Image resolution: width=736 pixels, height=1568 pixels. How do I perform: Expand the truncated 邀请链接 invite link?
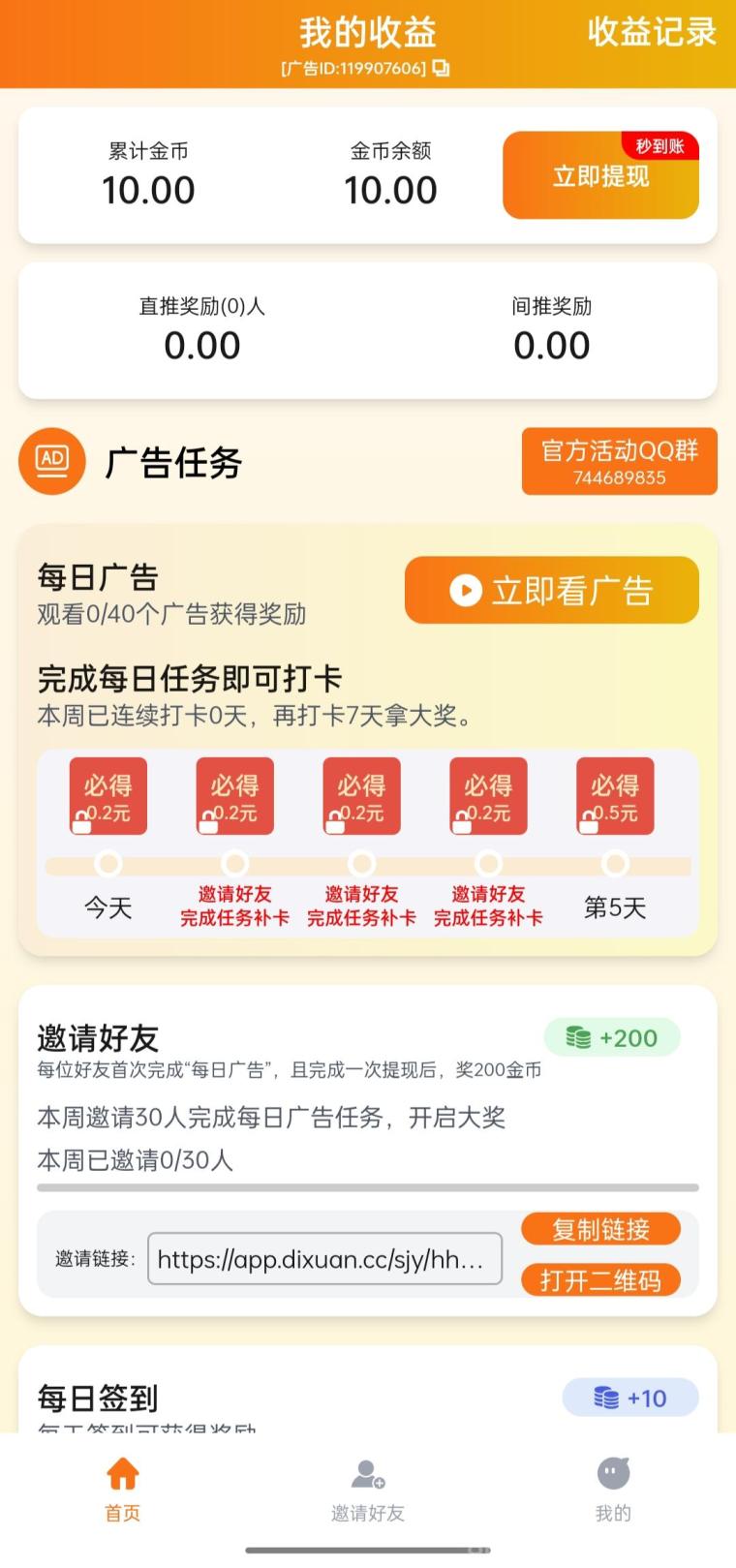click(324, 1259)
